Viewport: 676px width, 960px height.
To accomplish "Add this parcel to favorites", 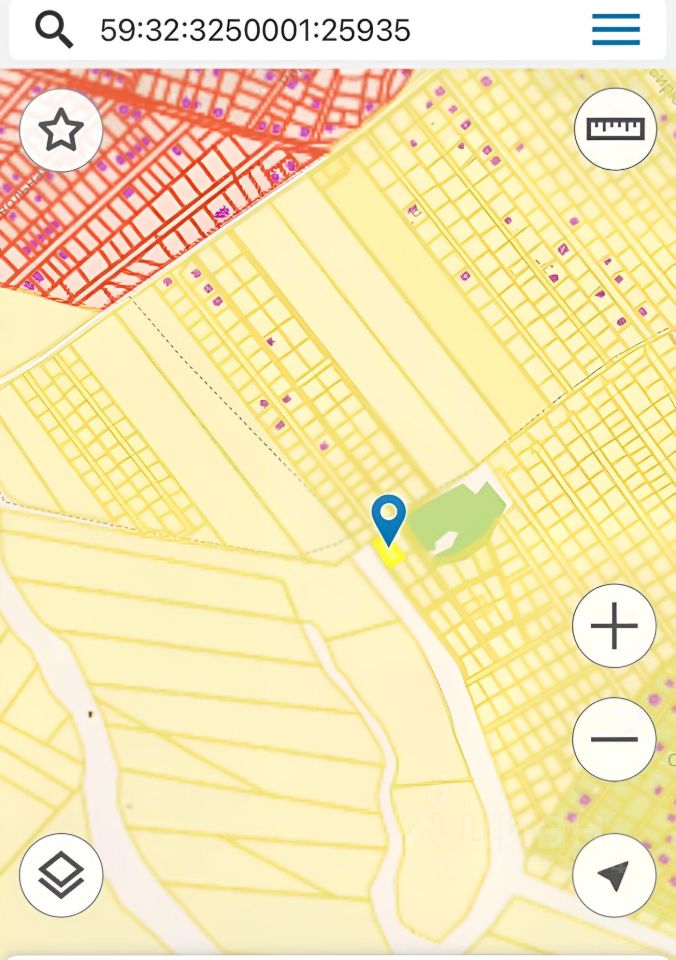I will point(61,131).
